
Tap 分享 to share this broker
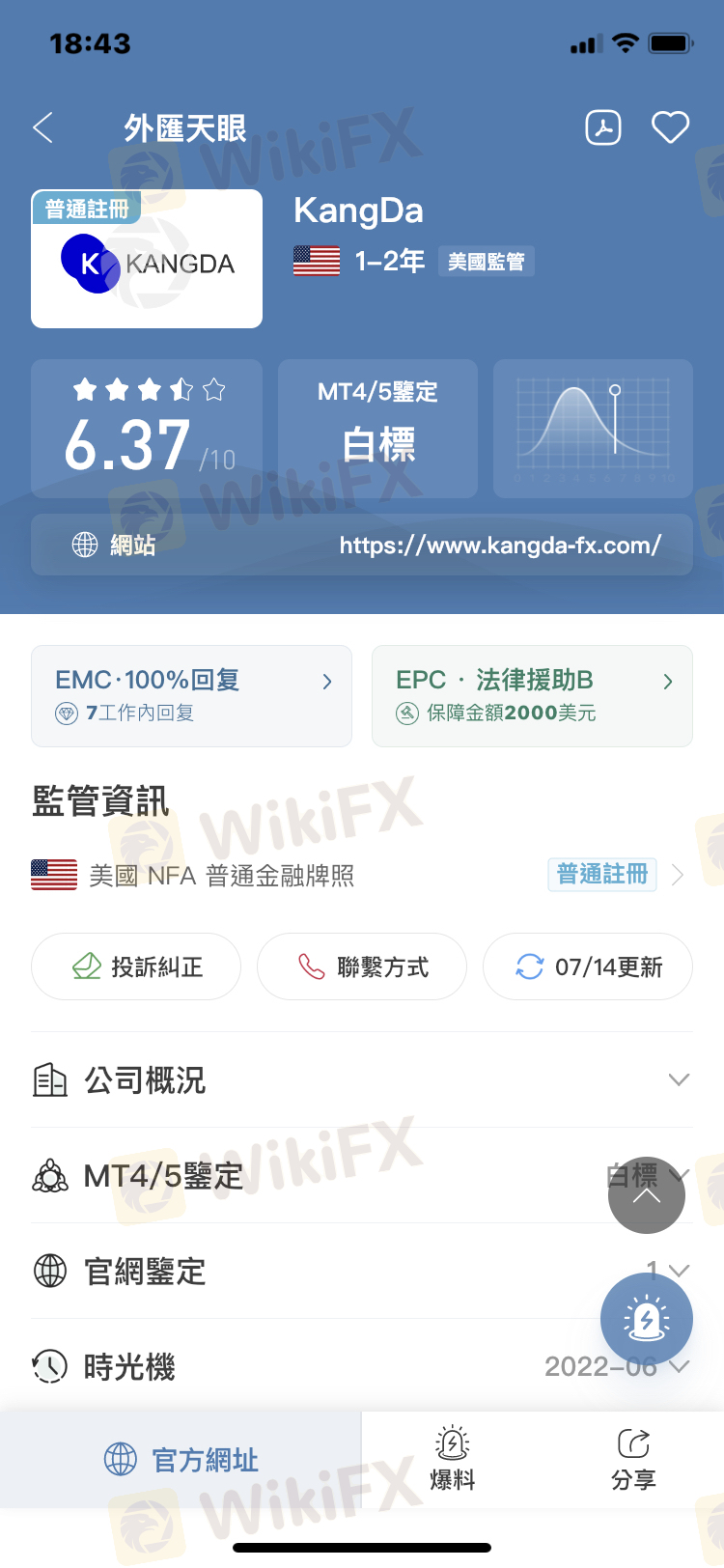tap(633, 1459)
